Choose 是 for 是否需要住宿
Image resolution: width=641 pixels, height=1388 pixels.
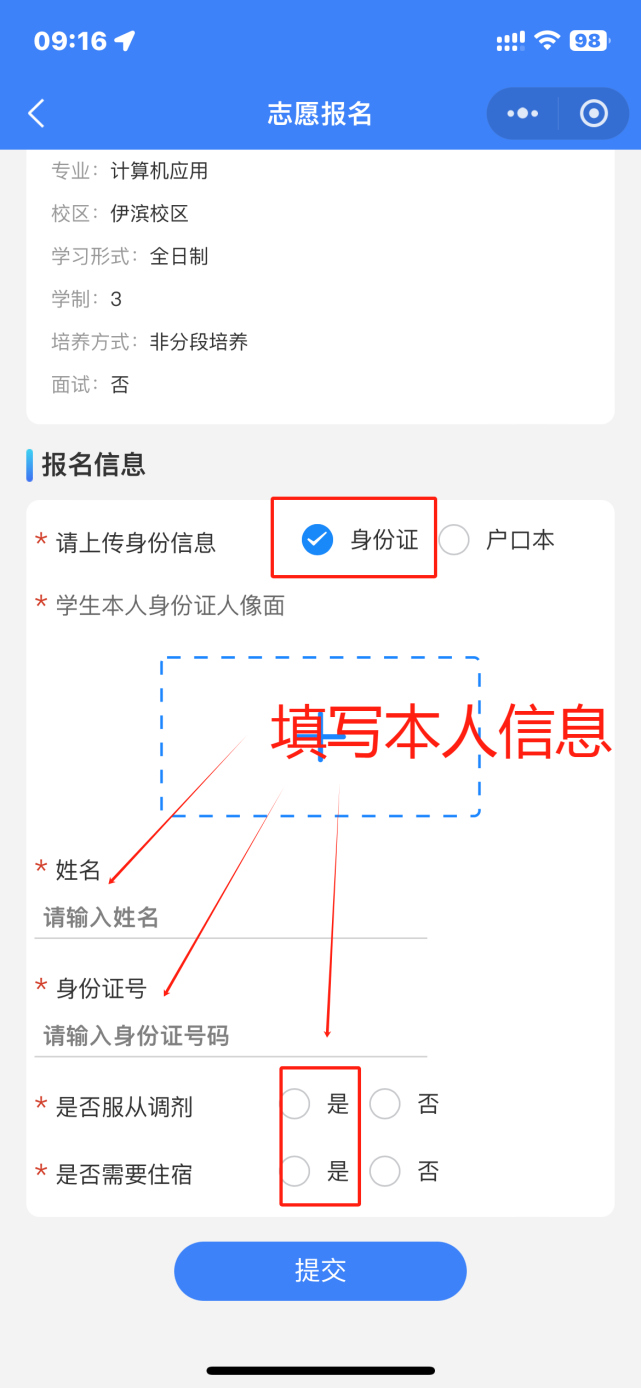point(296,1171)
